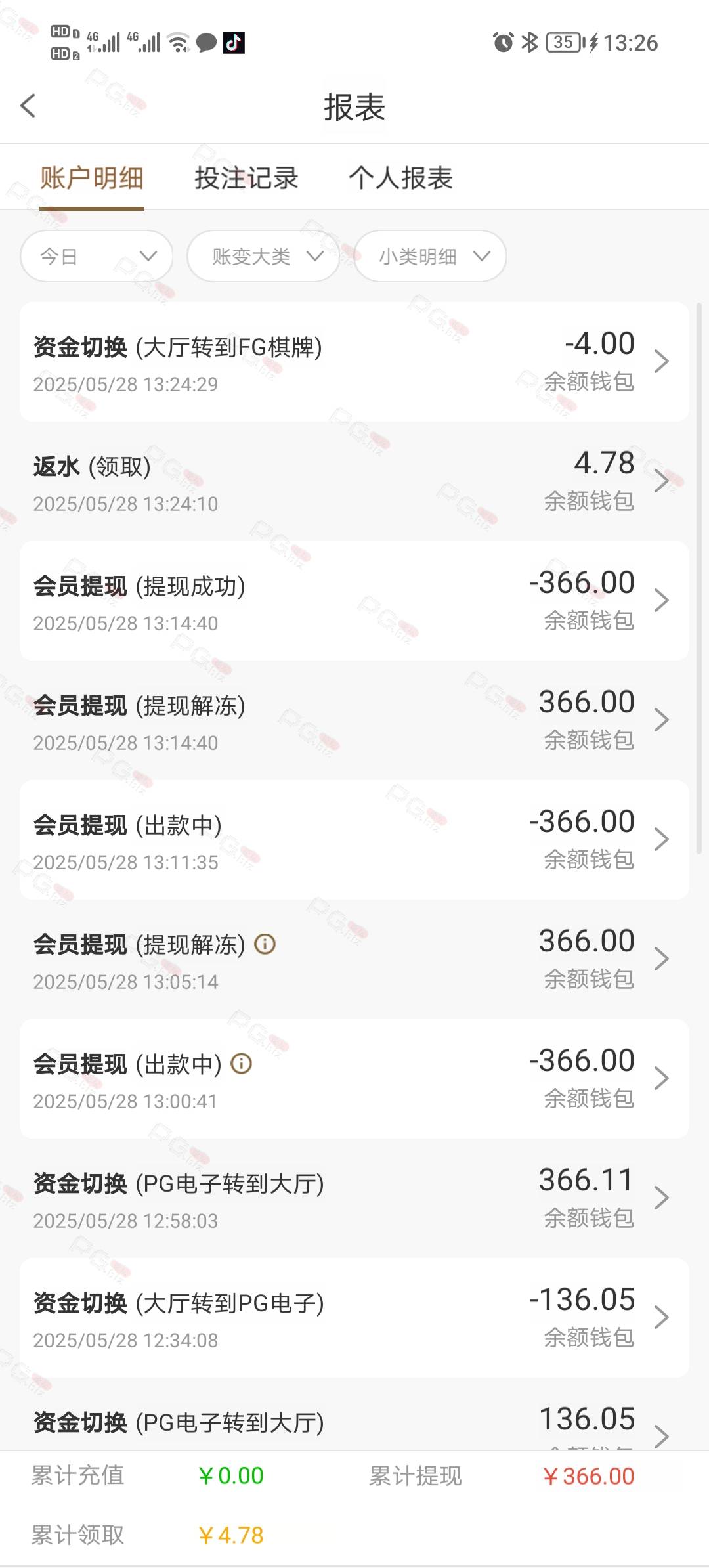The width and height of the screenshot is (709, 1568).
Task: View the 返水 (领取) 4.78 record
Action: point(354,481)
